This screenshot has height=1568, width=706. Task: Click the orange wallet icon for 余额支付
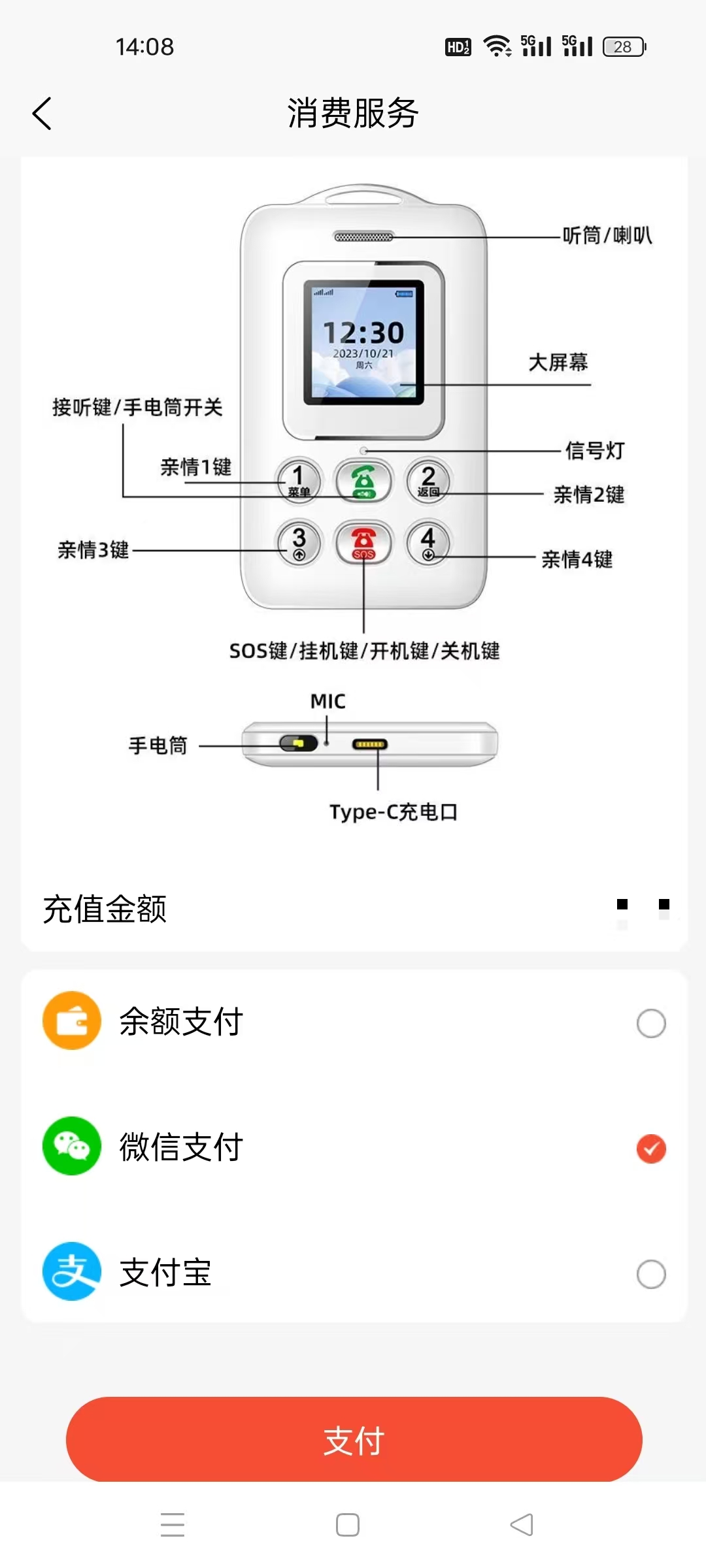[x=71, y=1021]
